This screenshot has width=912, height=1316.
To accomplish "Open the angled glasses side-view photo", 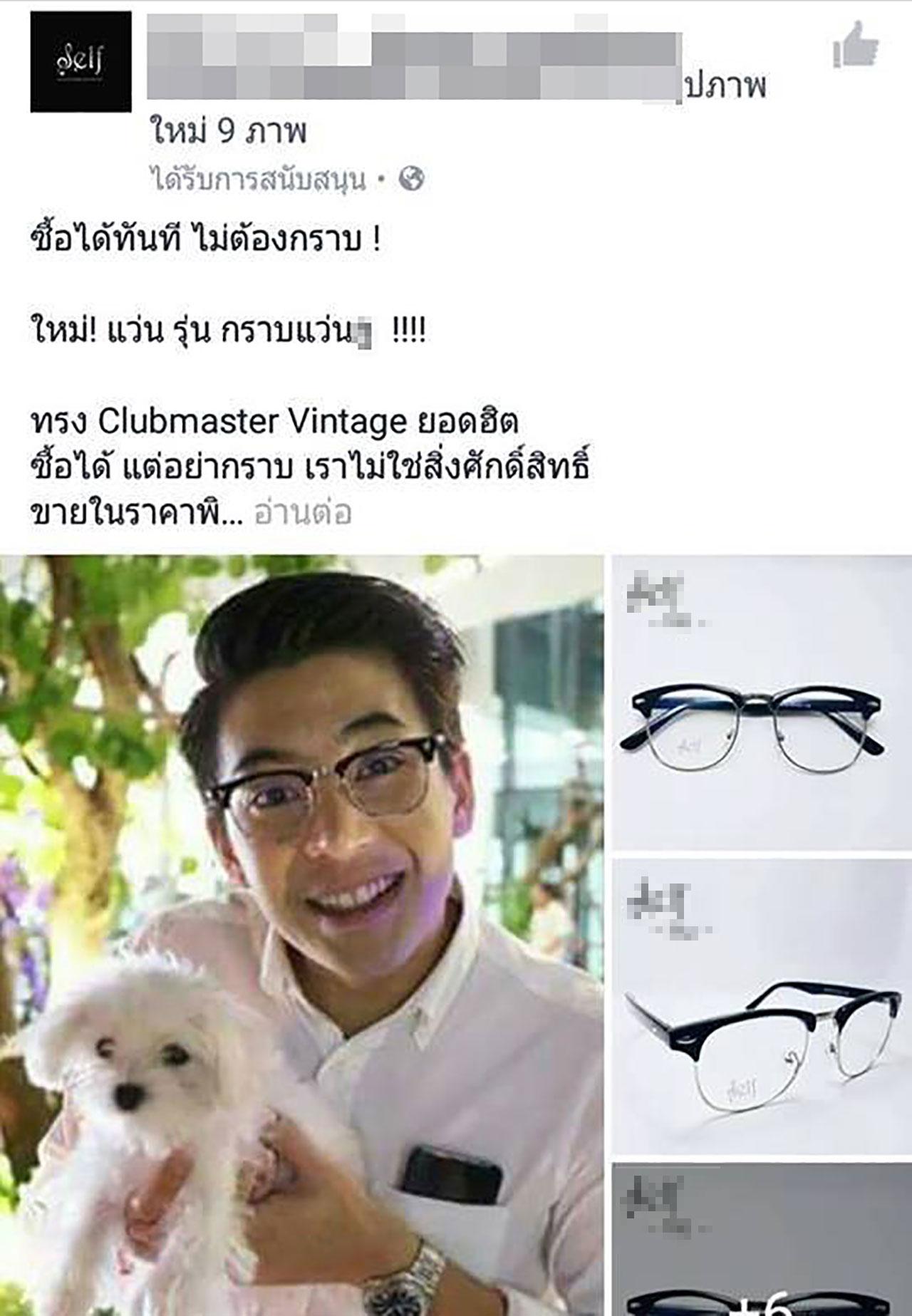I will [x=761, y=1006].
